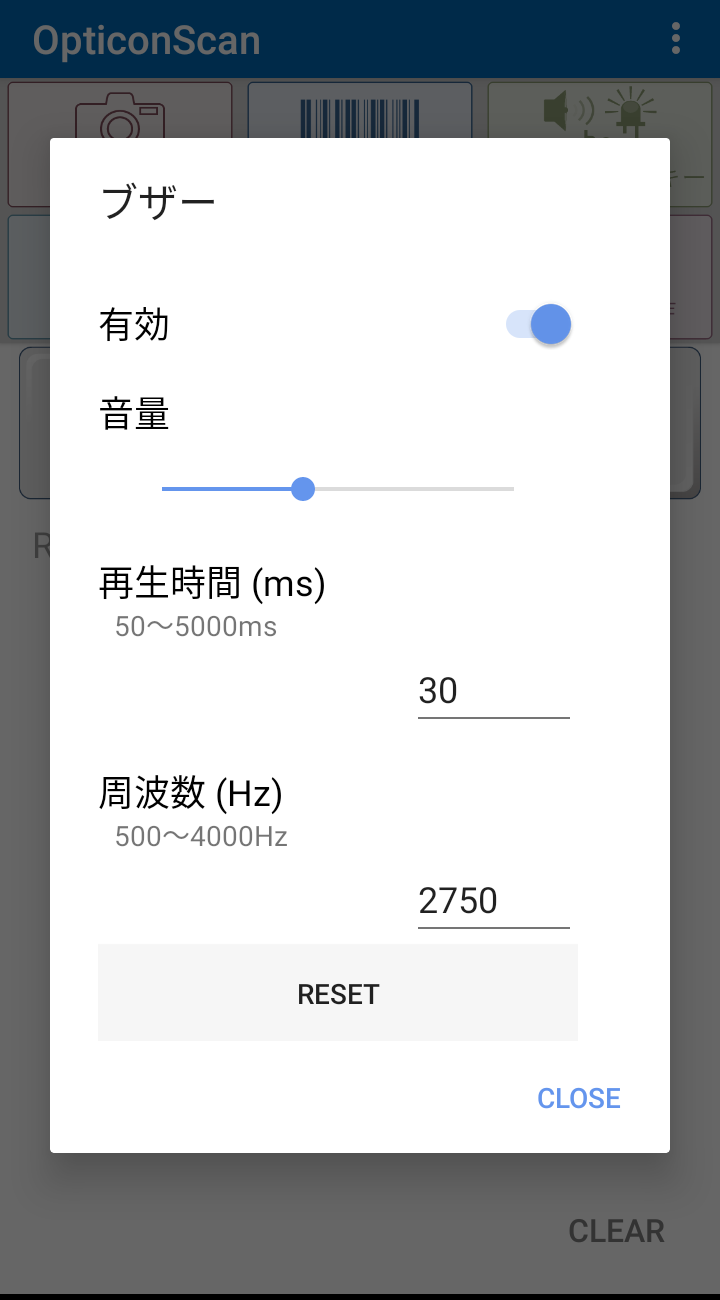Tap RESET to restore buzzer defaults
720x1300 pixels.
click(x=338, y=993)
